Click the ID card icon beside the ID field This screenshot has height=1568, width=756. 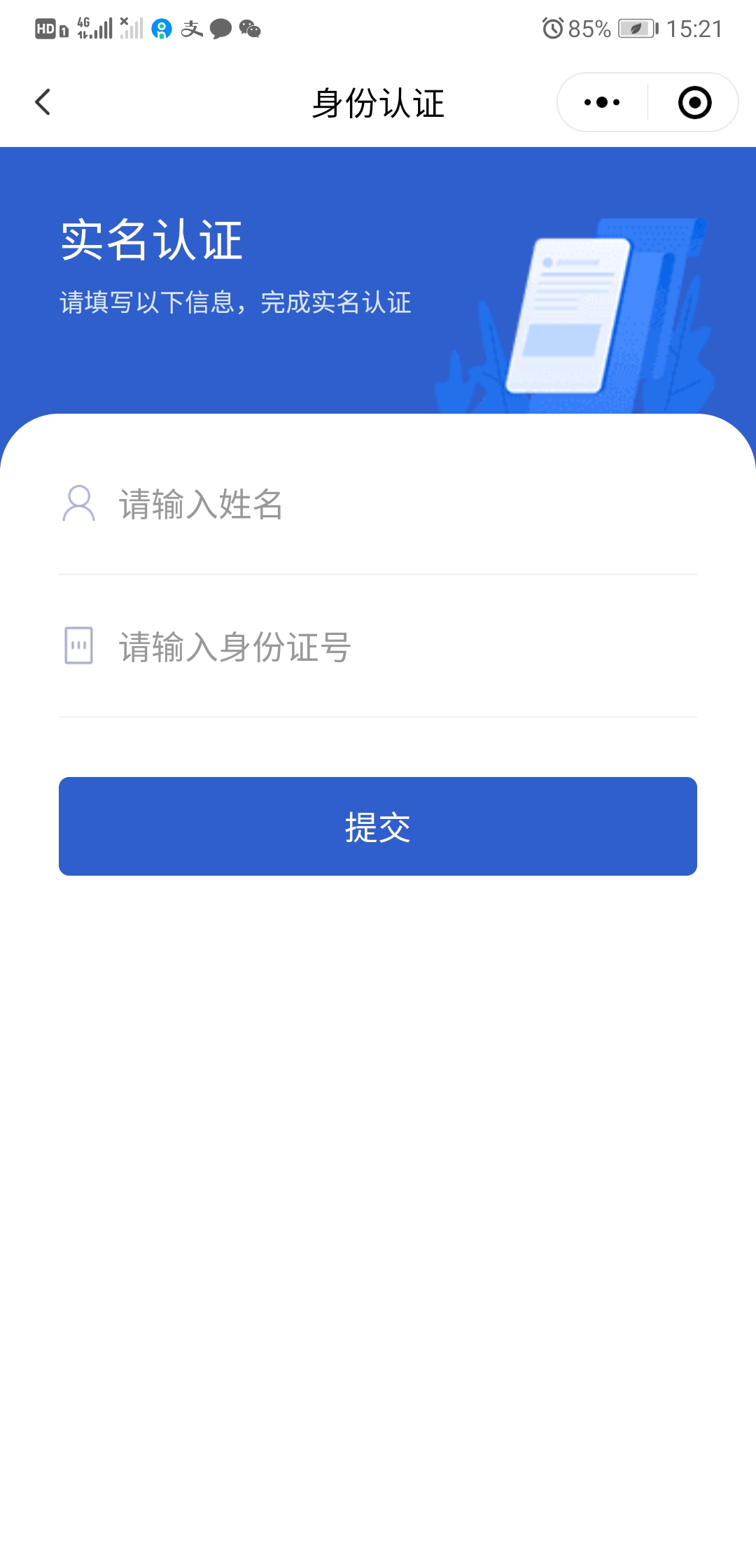(x=80, y=647)
